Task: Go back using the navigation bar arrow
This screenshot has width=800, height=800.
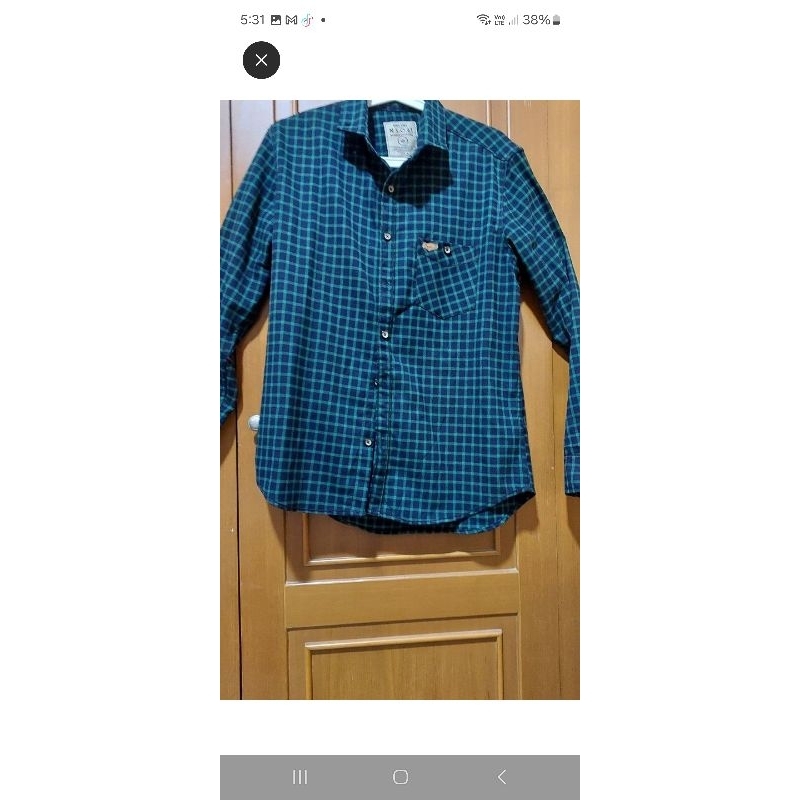Action: [502, 777]
